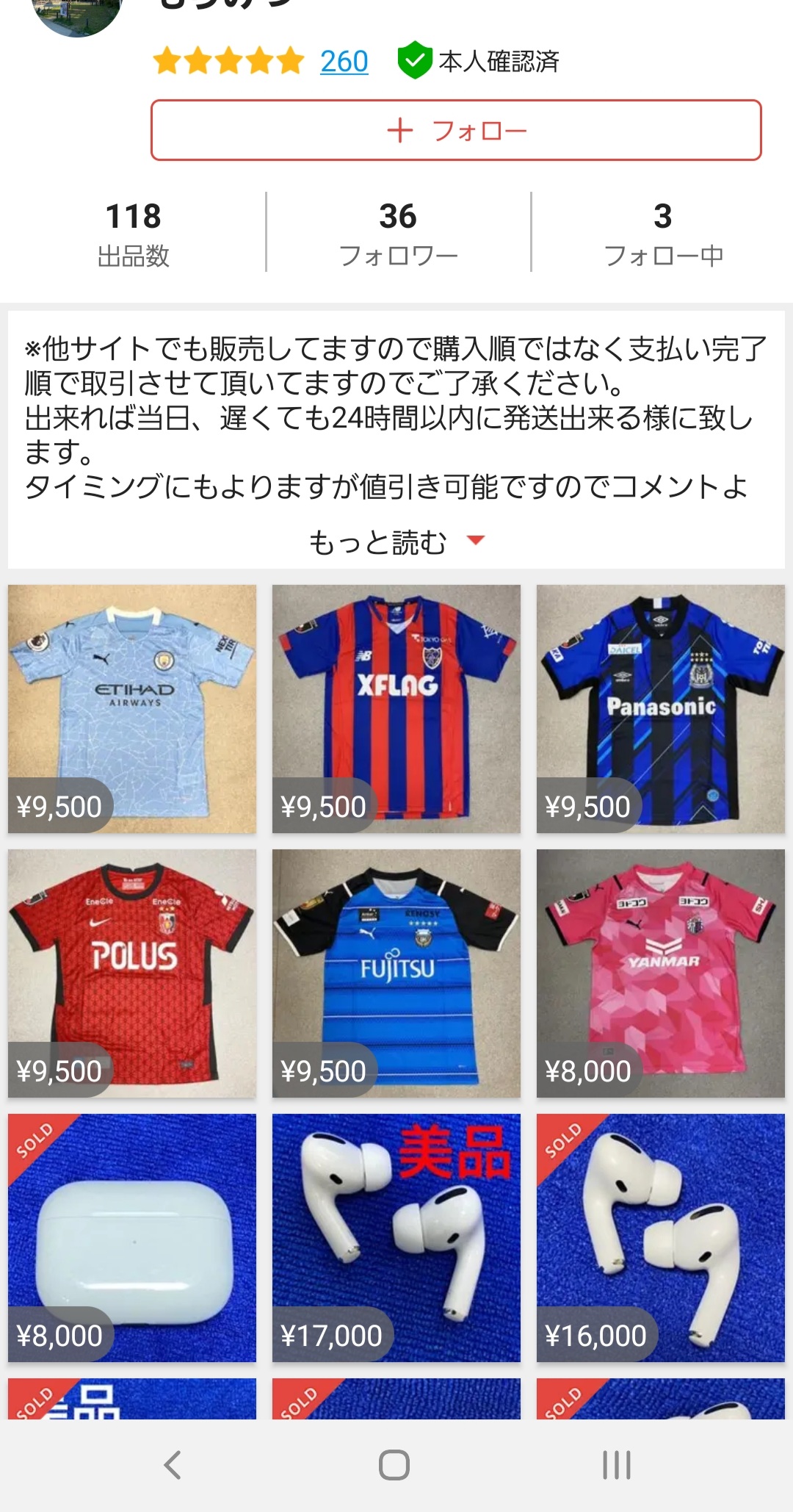Viewport: 793px width, 1512px height.
Task: Open the ¥17,000 AirPods Pro listing
Action: [396, 1237]
